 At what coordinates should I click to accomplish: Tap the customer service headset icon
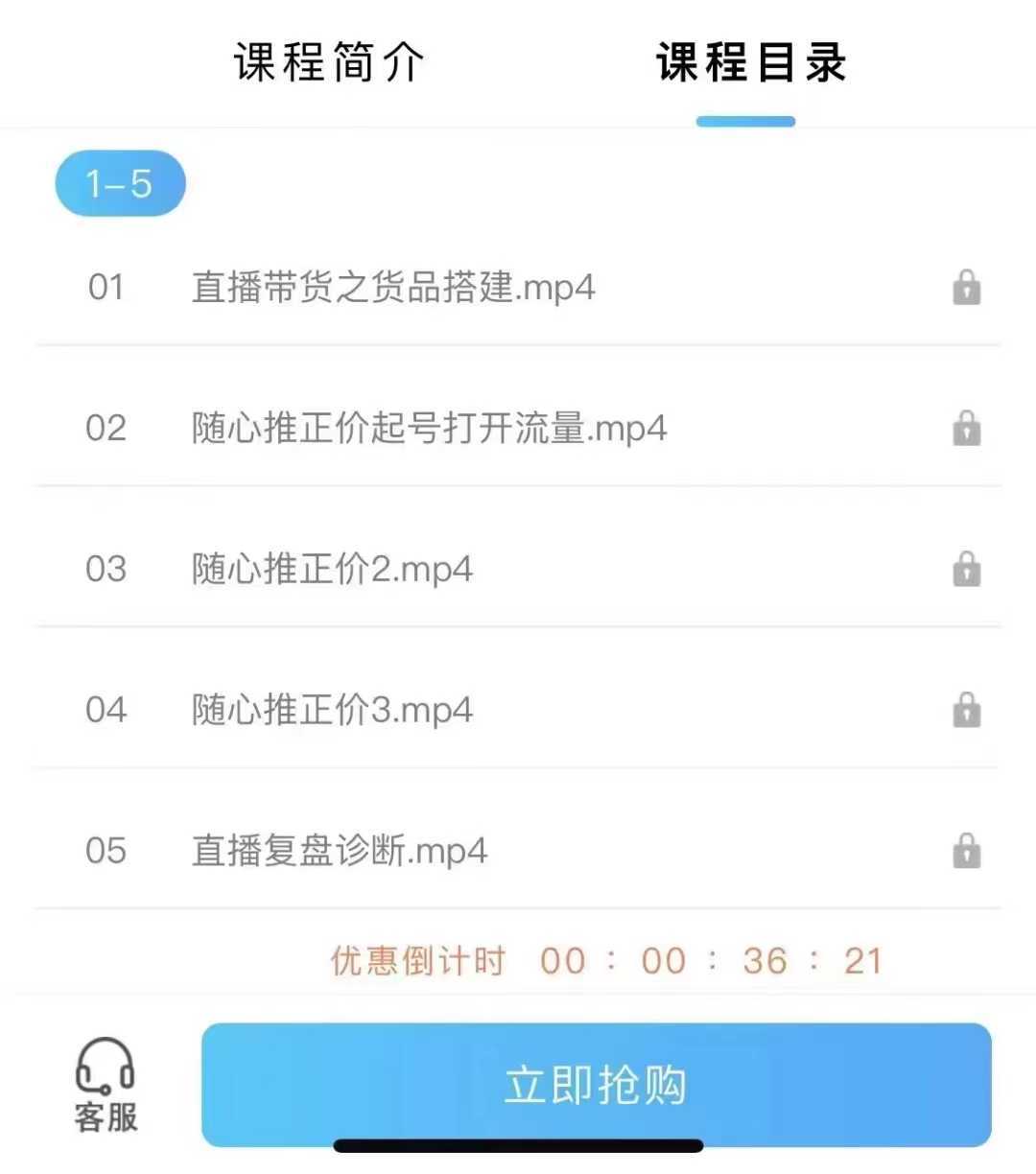point(106,1063)
